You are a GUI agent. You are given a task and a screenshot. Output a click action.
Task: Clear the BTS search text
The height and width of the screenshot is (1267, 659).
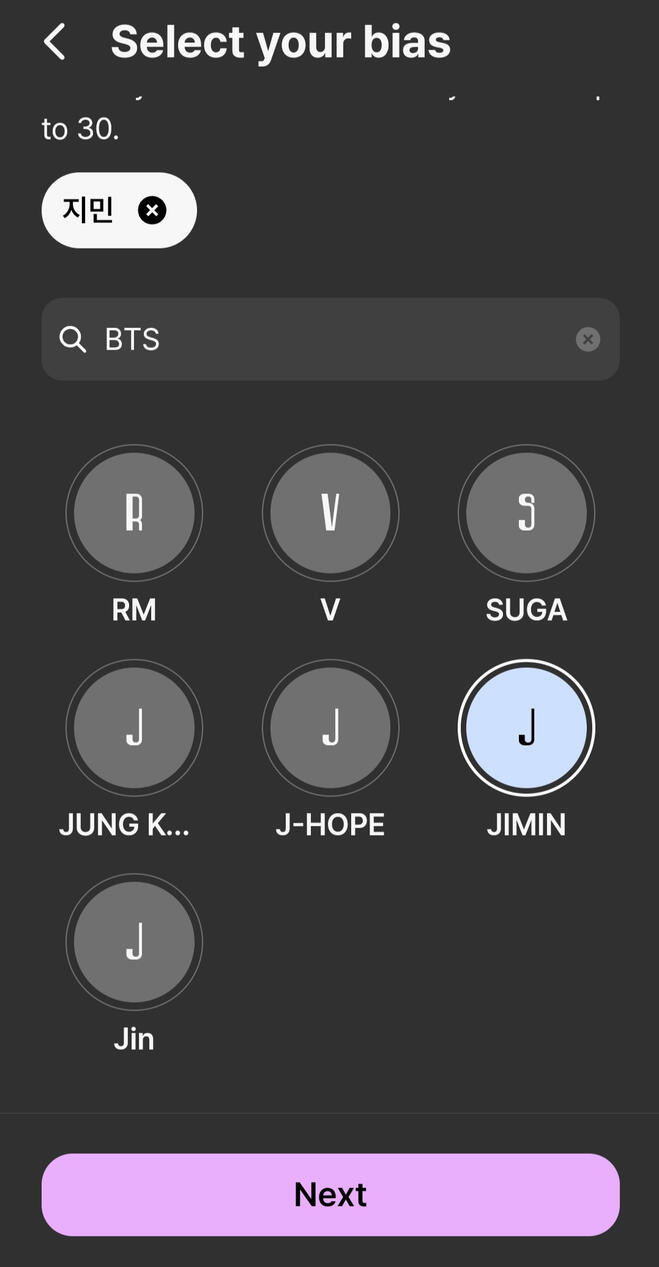(x=588, y=339)
